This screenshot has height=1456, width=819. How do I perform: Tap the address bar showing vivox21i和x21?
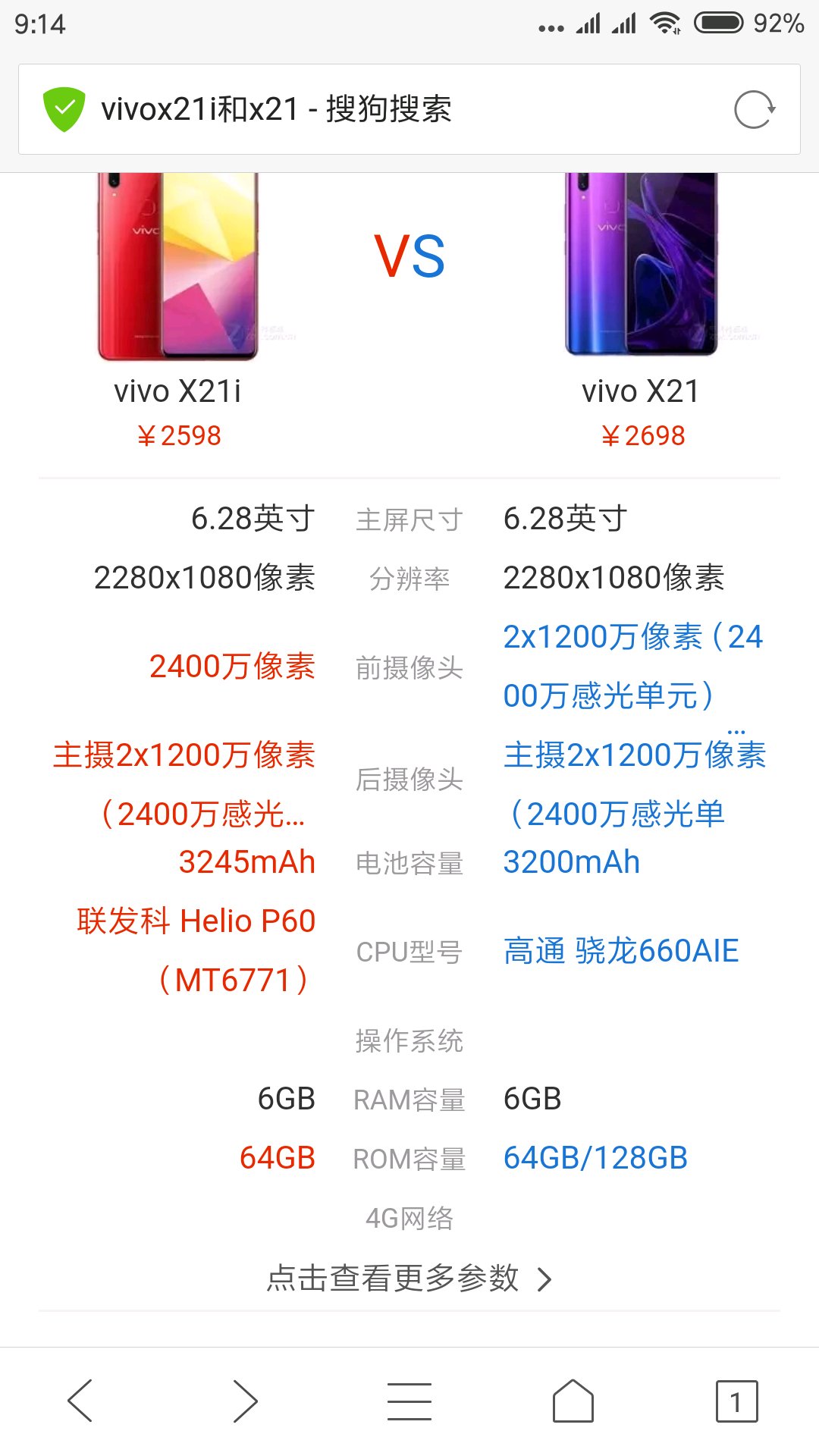[x=409, y=109]
